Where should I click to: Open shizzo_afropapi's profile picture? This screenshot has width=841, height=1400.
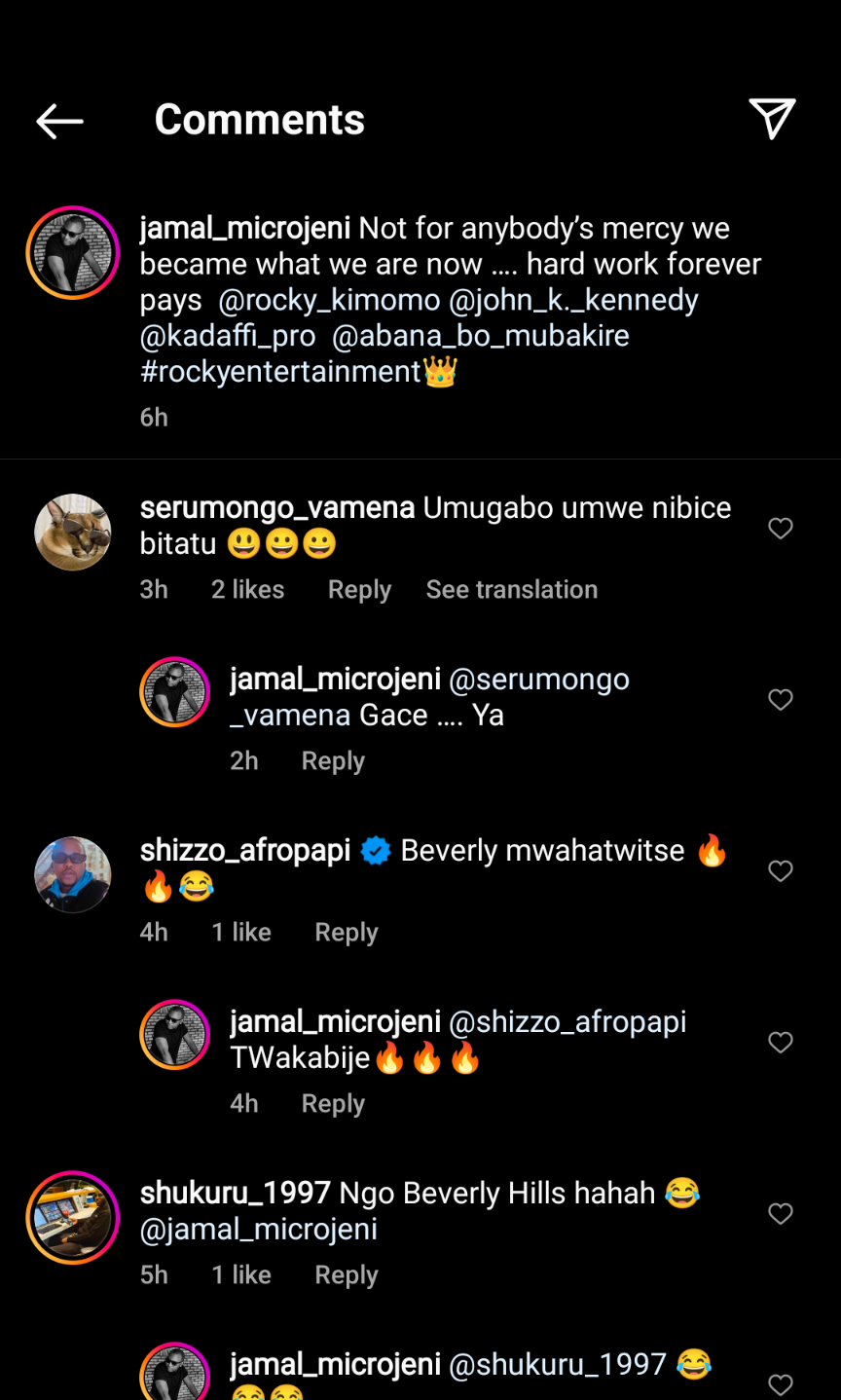tap(73, 874)
